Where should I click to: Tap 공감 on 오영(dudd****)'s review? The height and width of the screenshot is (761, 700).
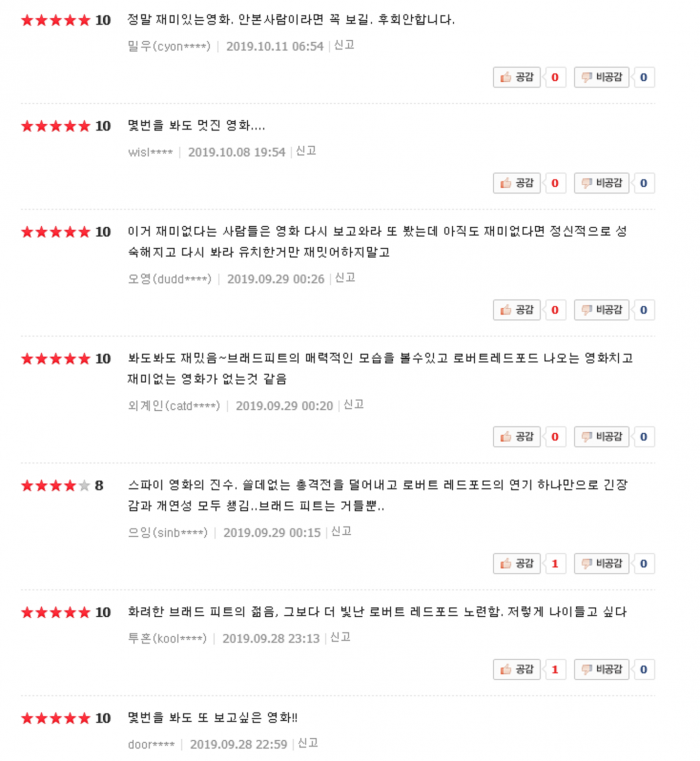click(517, 310)
